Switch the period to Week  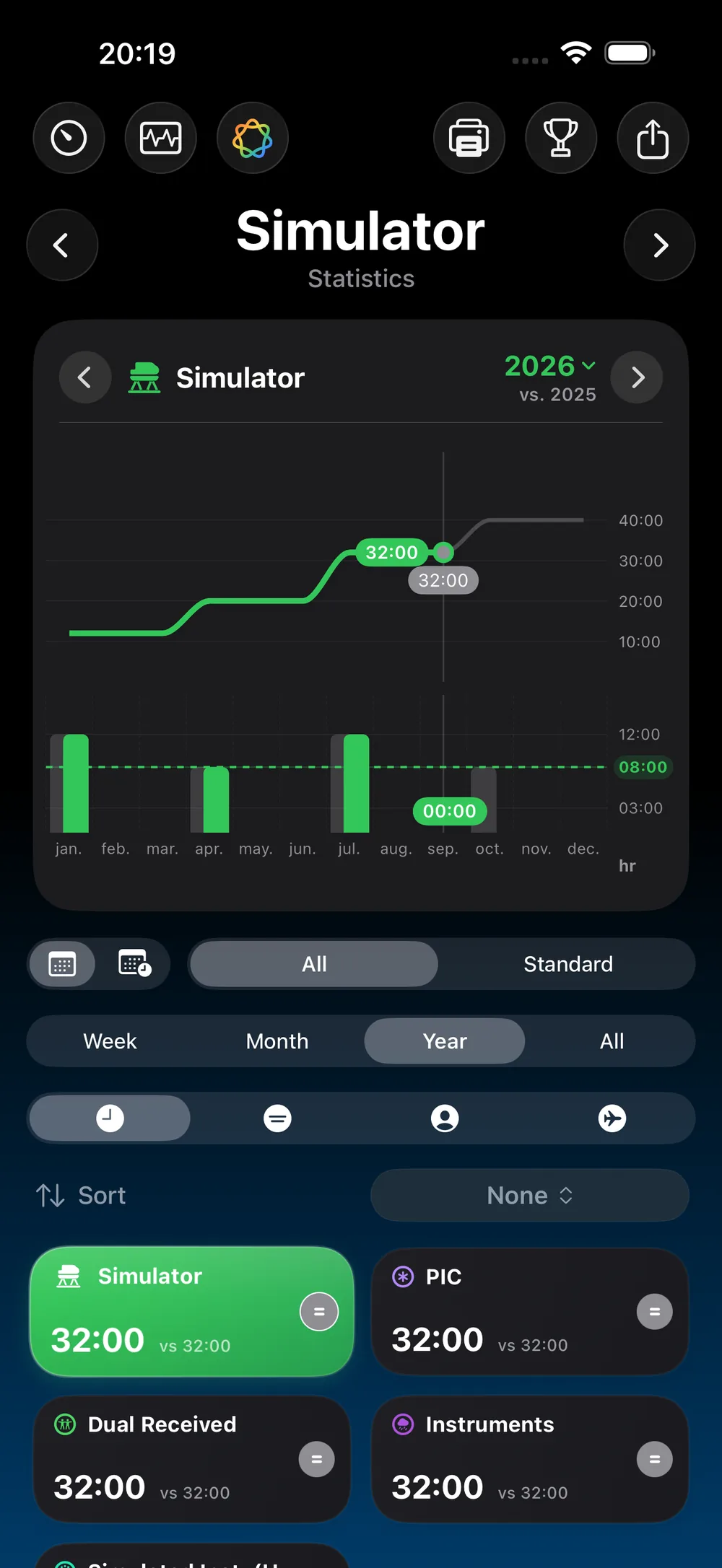(x=110, y=1041)
